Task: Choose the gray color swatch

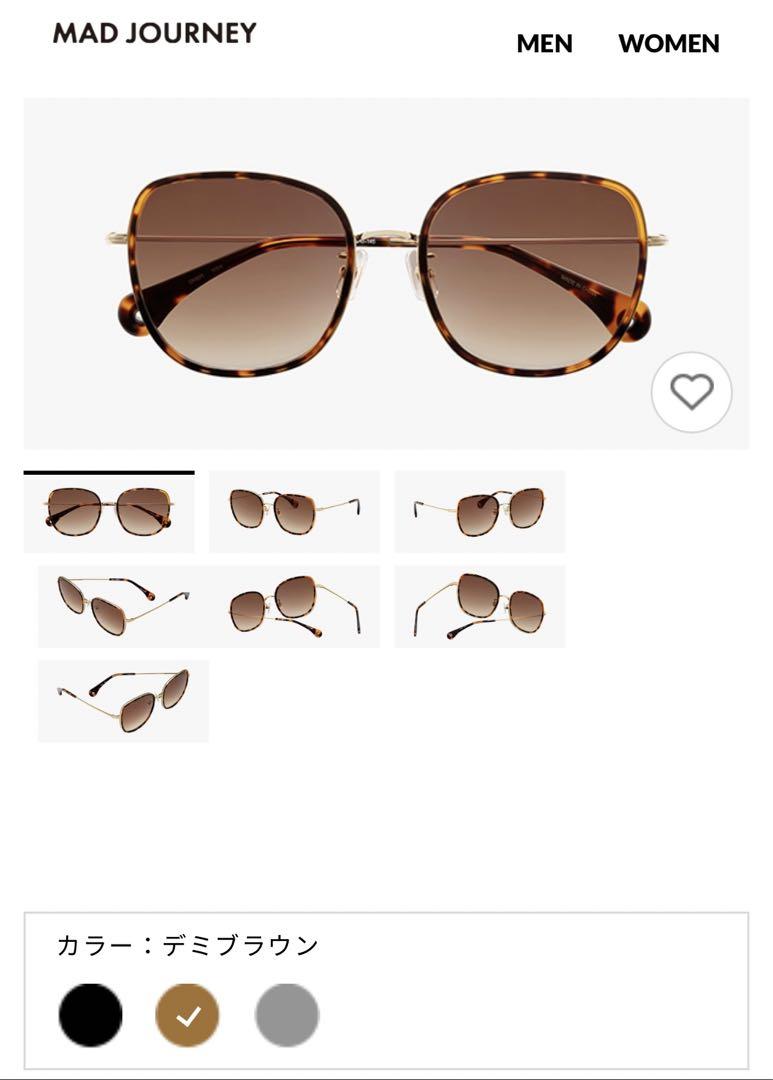Action: point(287,1015)
